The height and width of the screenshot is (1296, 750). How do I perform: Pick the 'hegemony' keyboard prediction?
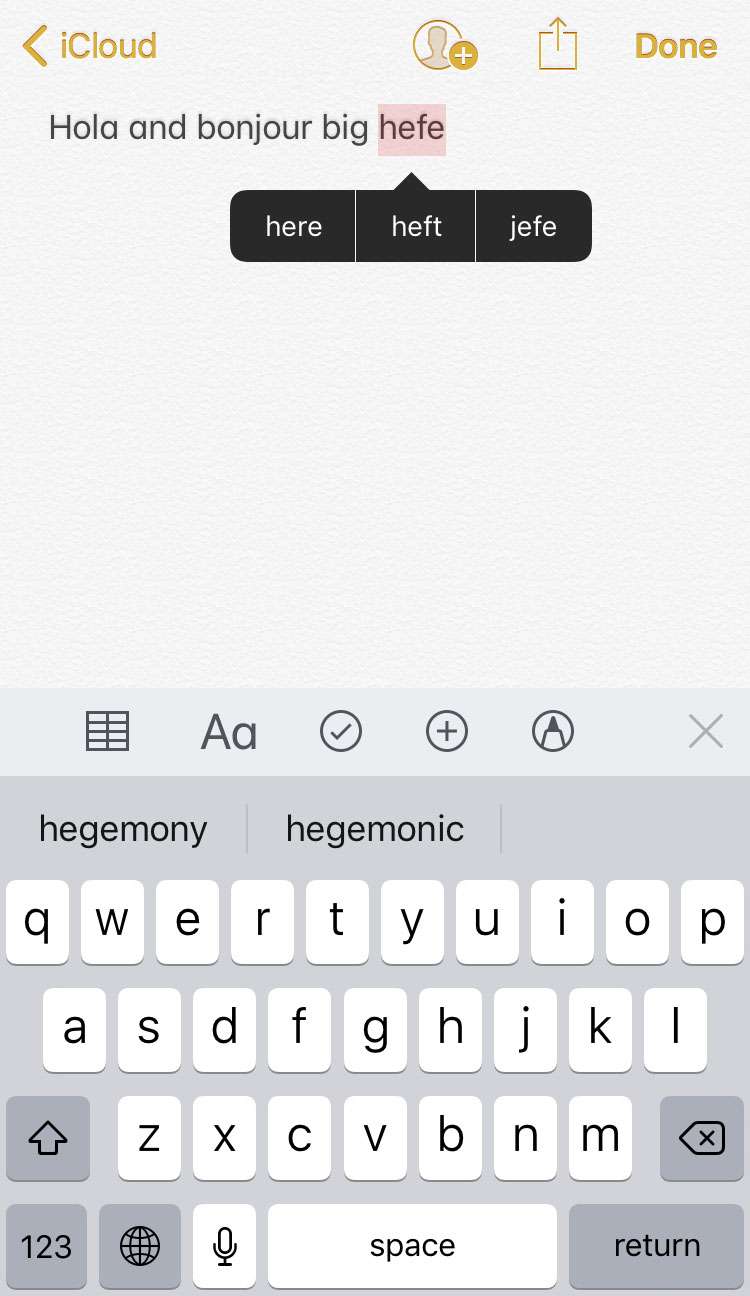pos(123,828)
